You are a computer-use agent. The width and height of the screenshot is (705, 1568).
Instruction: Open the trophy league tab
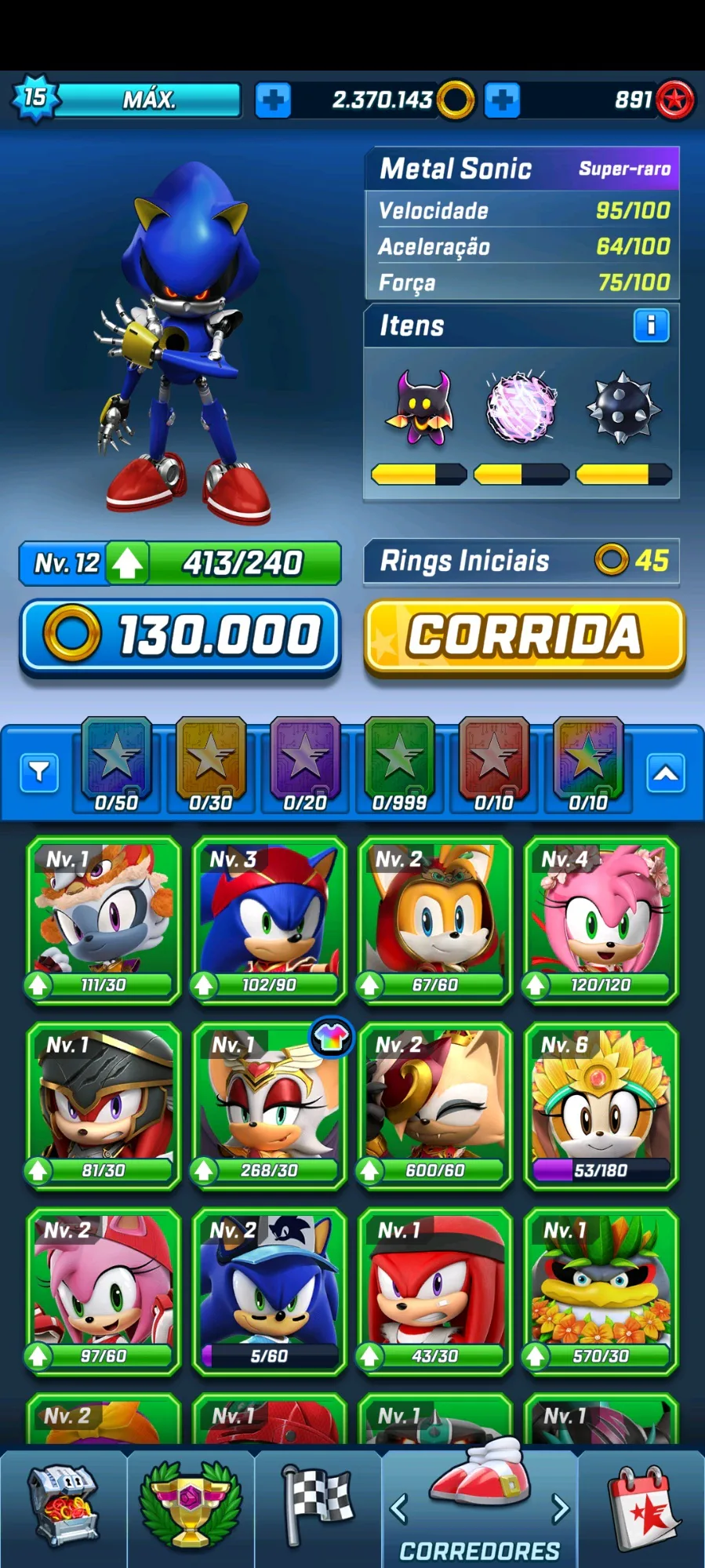pyautogui.click(x=191, y=1506)
